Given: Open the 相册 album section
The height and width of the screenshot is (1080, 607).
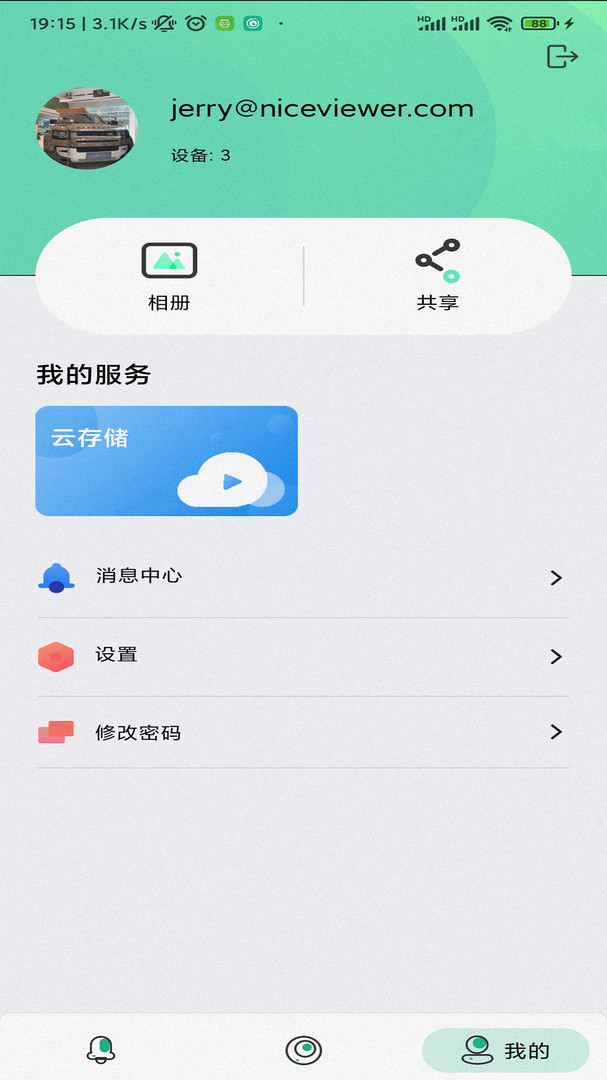Looking at the screenshot, I should tap(169, 277).
